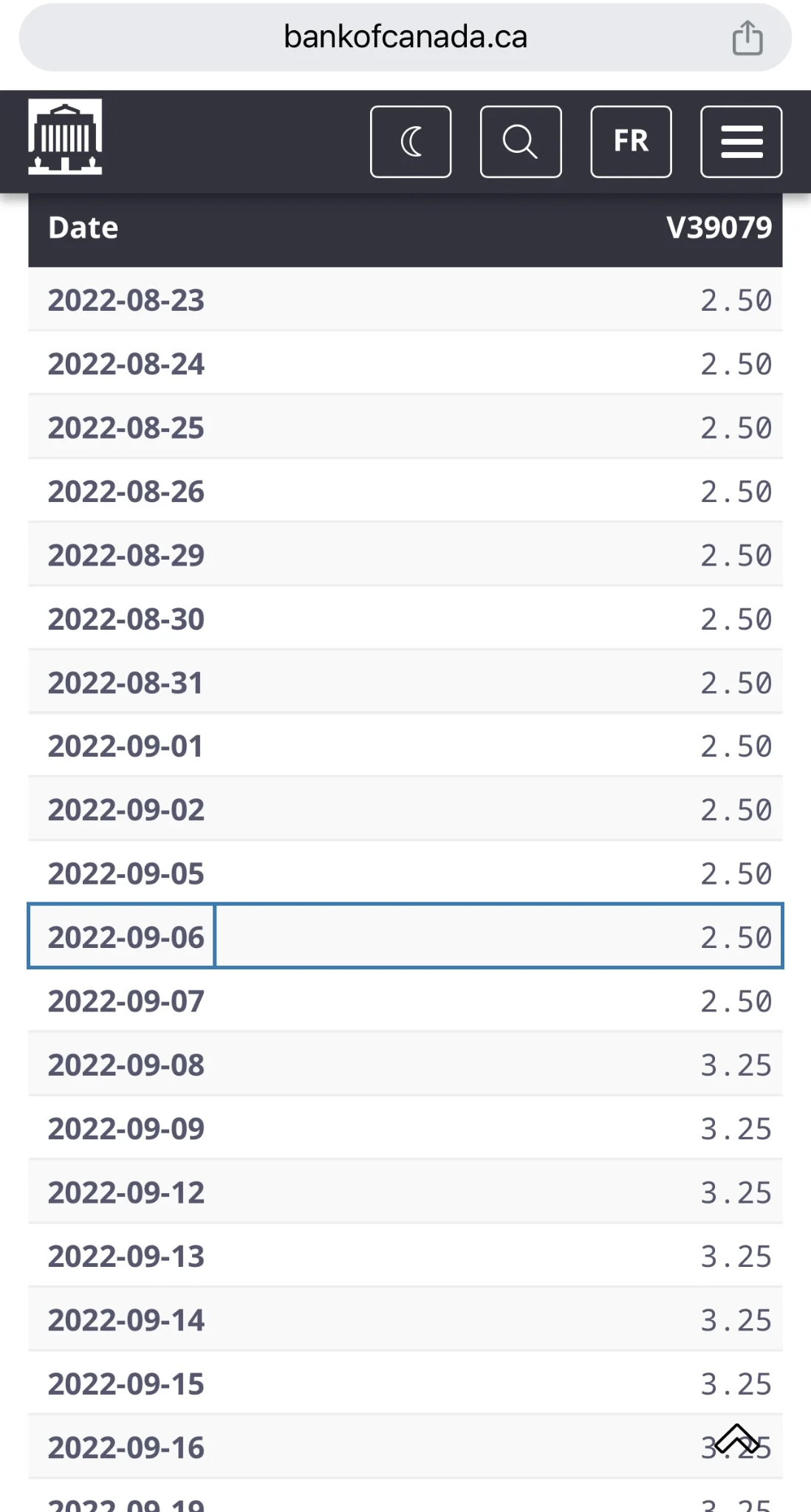Toggle dark mode with the moon icon
Screen dimensions: 811x1512
pos(411,142)
